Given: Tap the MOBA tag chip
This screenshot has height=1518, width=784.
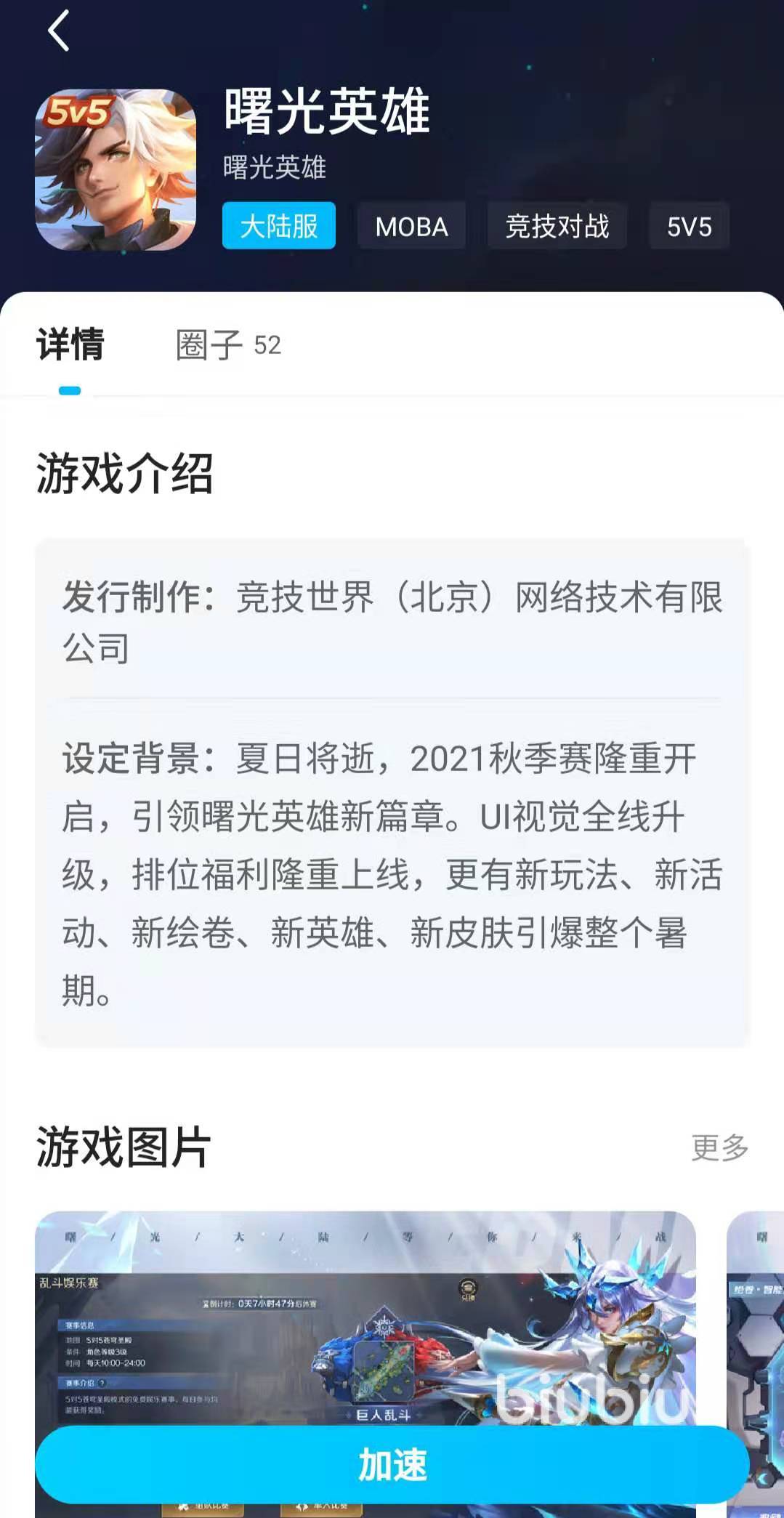Looking at the screenshot, I should point(411,226).
